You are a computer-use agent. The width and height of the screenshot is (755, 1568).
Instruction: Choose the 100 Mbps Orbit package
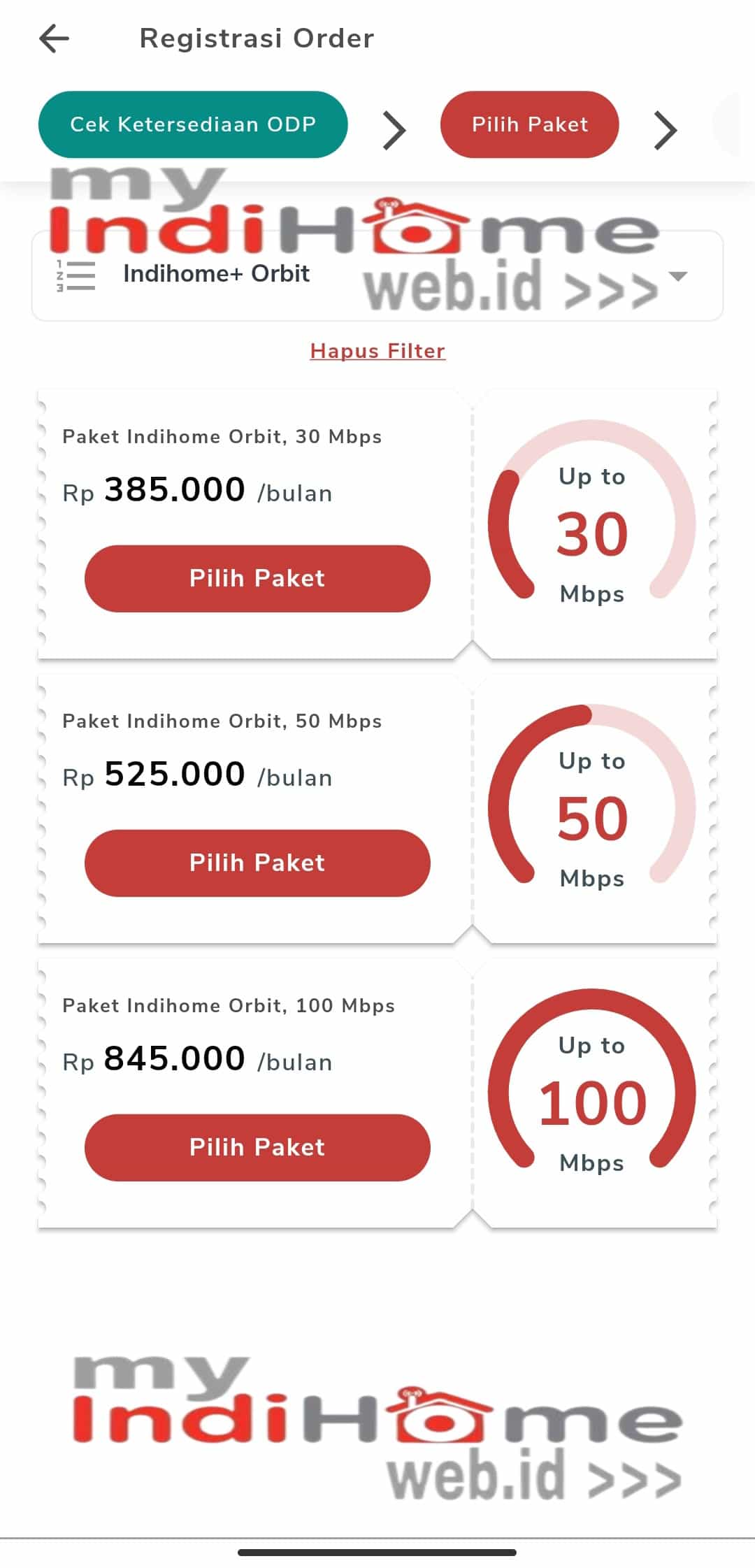pos(257,1148)
